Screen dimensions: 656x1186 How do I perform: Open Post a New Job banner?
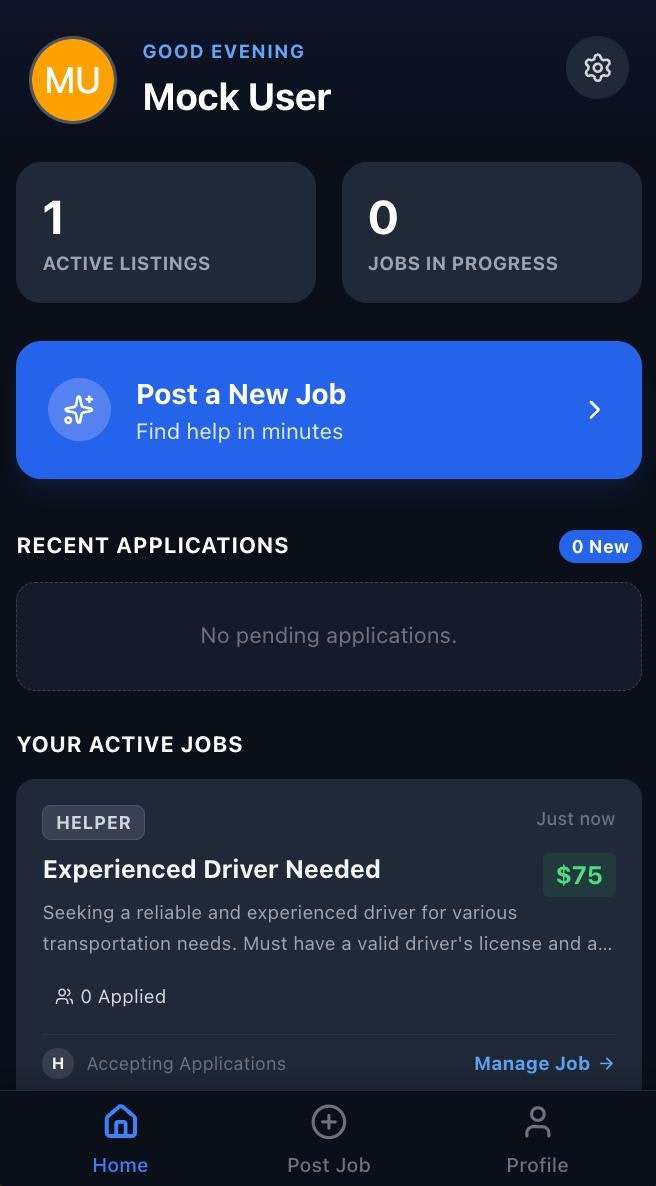(x=328, y=410)
